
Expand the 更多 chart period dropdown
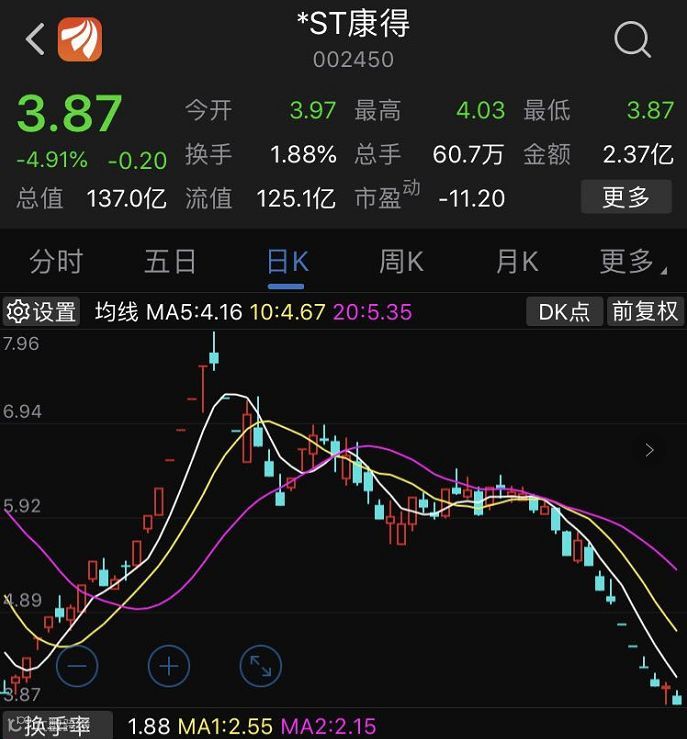pos(627,262)
